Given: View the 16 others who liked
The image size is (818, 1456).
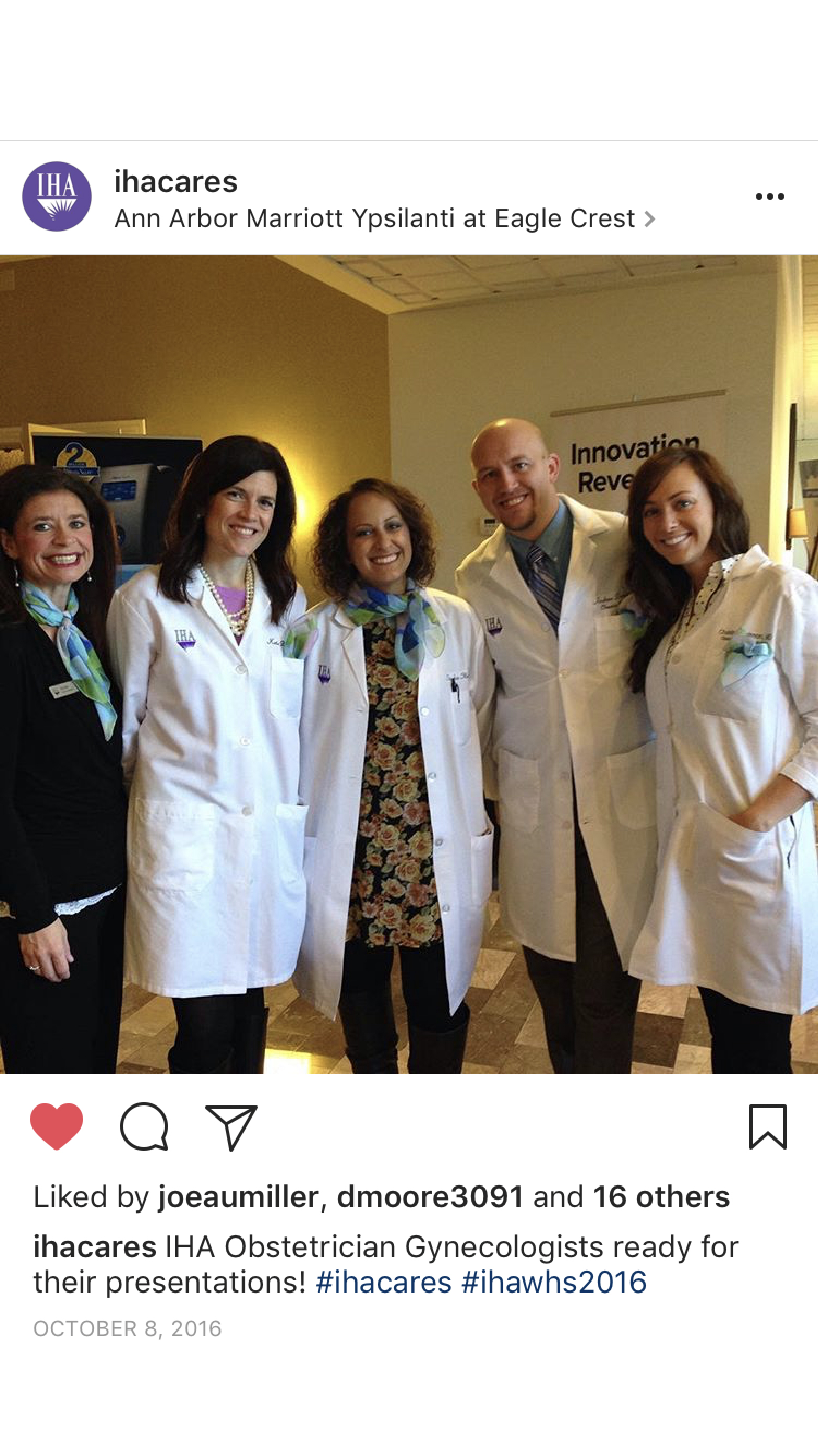Looking at the screenshot, I should 661,1197.
